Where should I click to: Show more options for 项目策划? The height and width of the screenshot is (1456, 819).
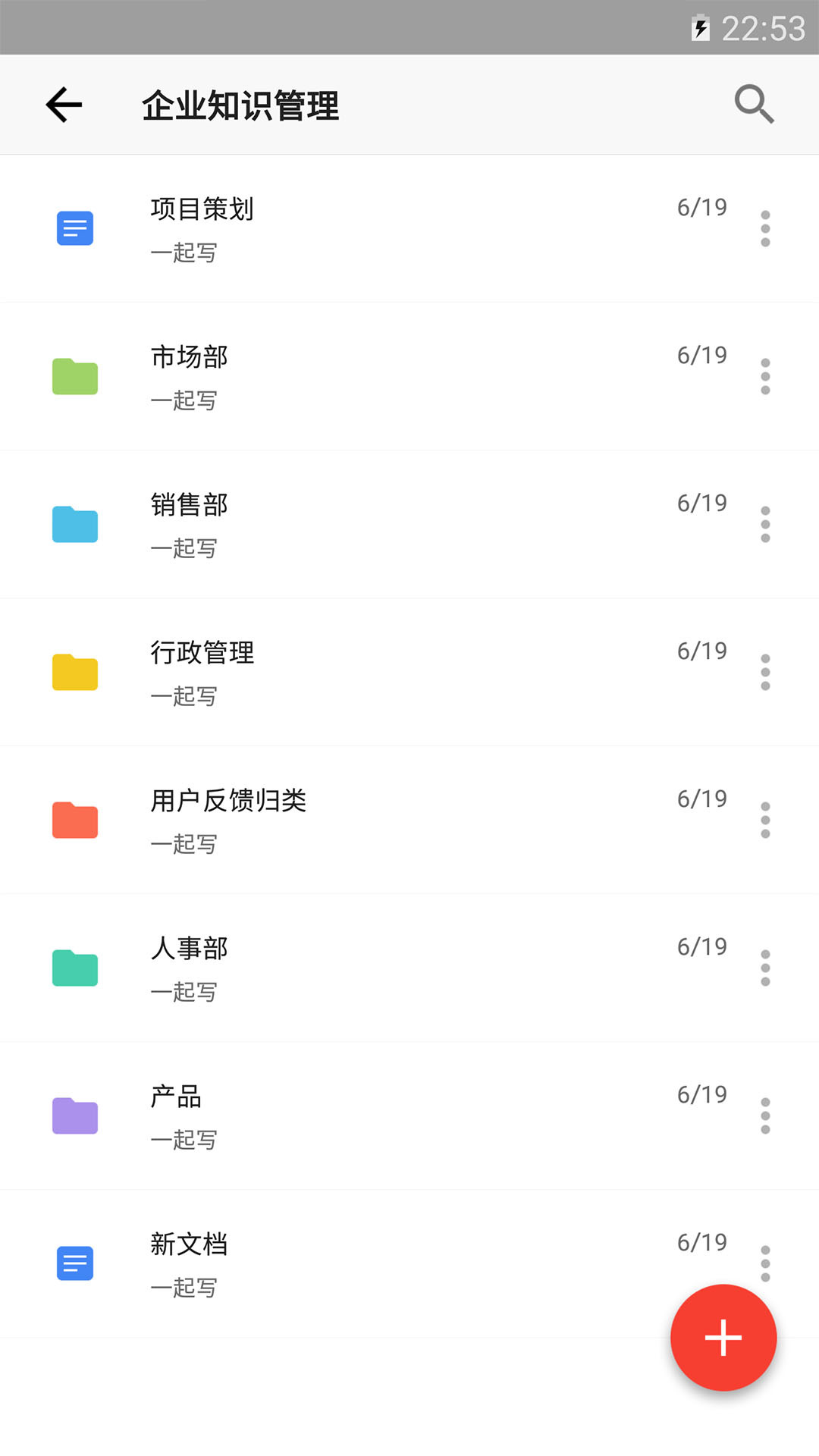tap(765, 228)
